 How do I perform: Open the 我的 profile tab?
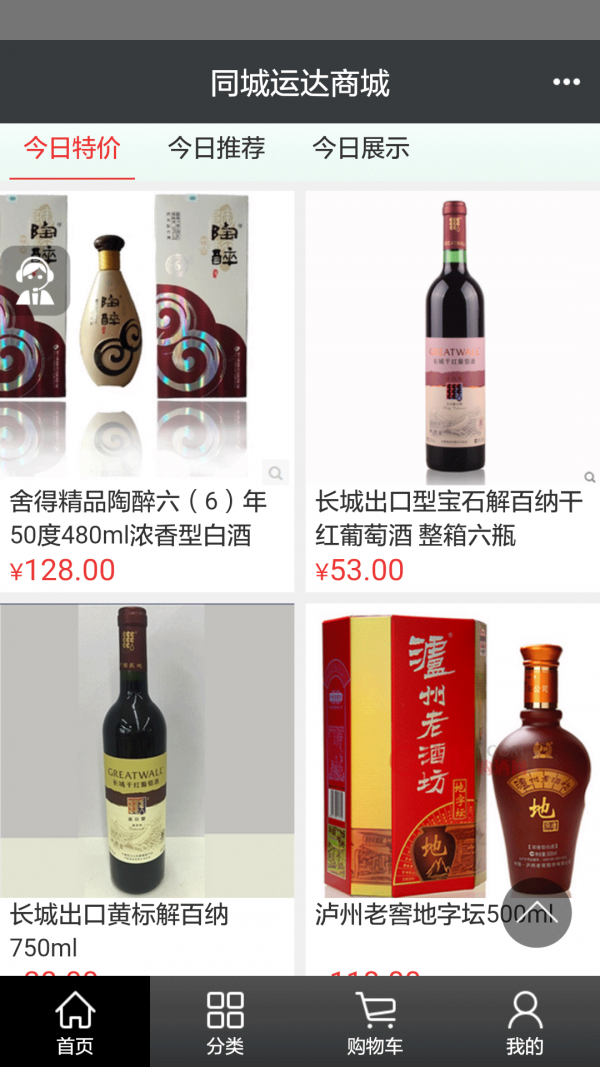pos(524,1022)
